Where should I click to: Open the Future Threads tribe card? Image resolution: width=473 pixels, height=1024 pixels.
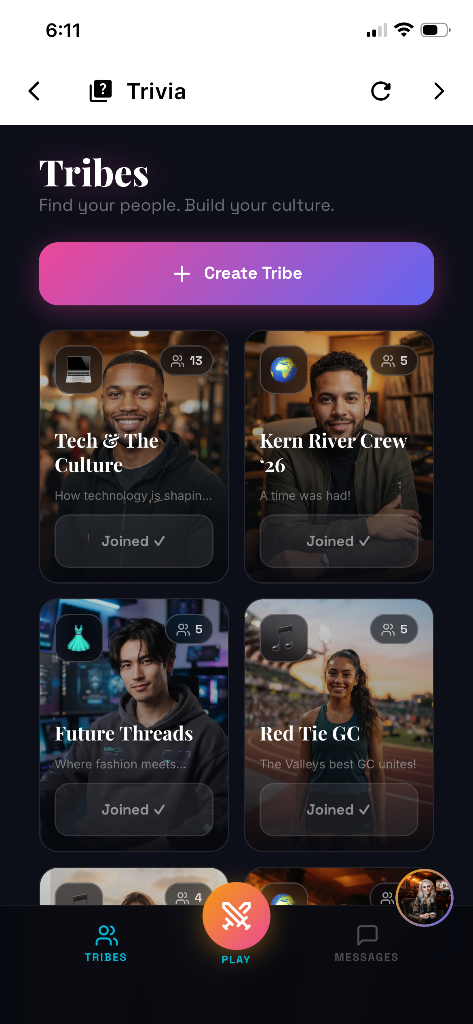pos(134,725)
